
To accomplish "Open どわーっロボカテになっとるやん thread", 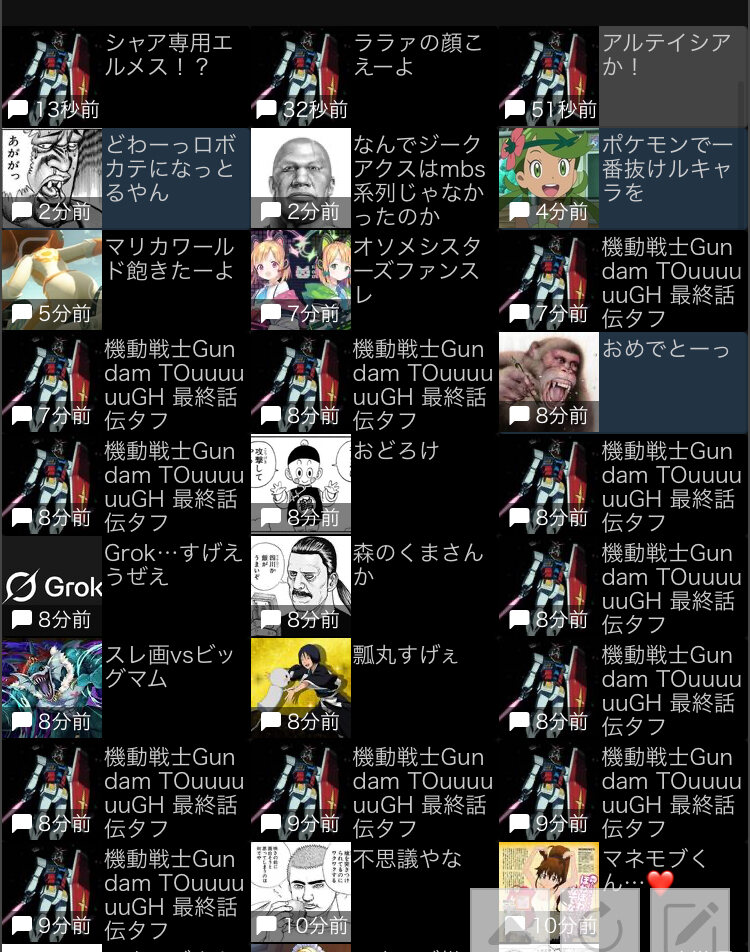I will point(126,178).
